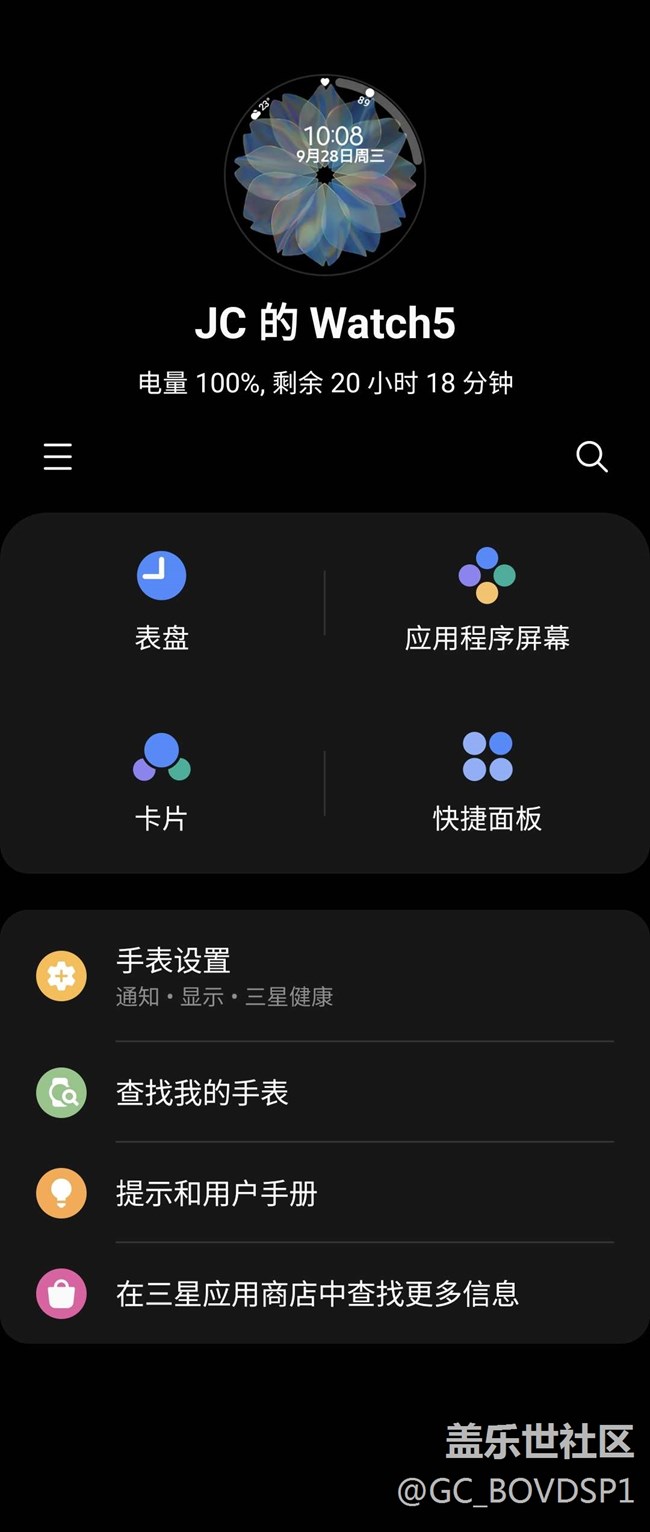The width and height of the screenshot is (650, 1532).
Task: Open 快捷面板 quick panel
Action: pos(487,782)
